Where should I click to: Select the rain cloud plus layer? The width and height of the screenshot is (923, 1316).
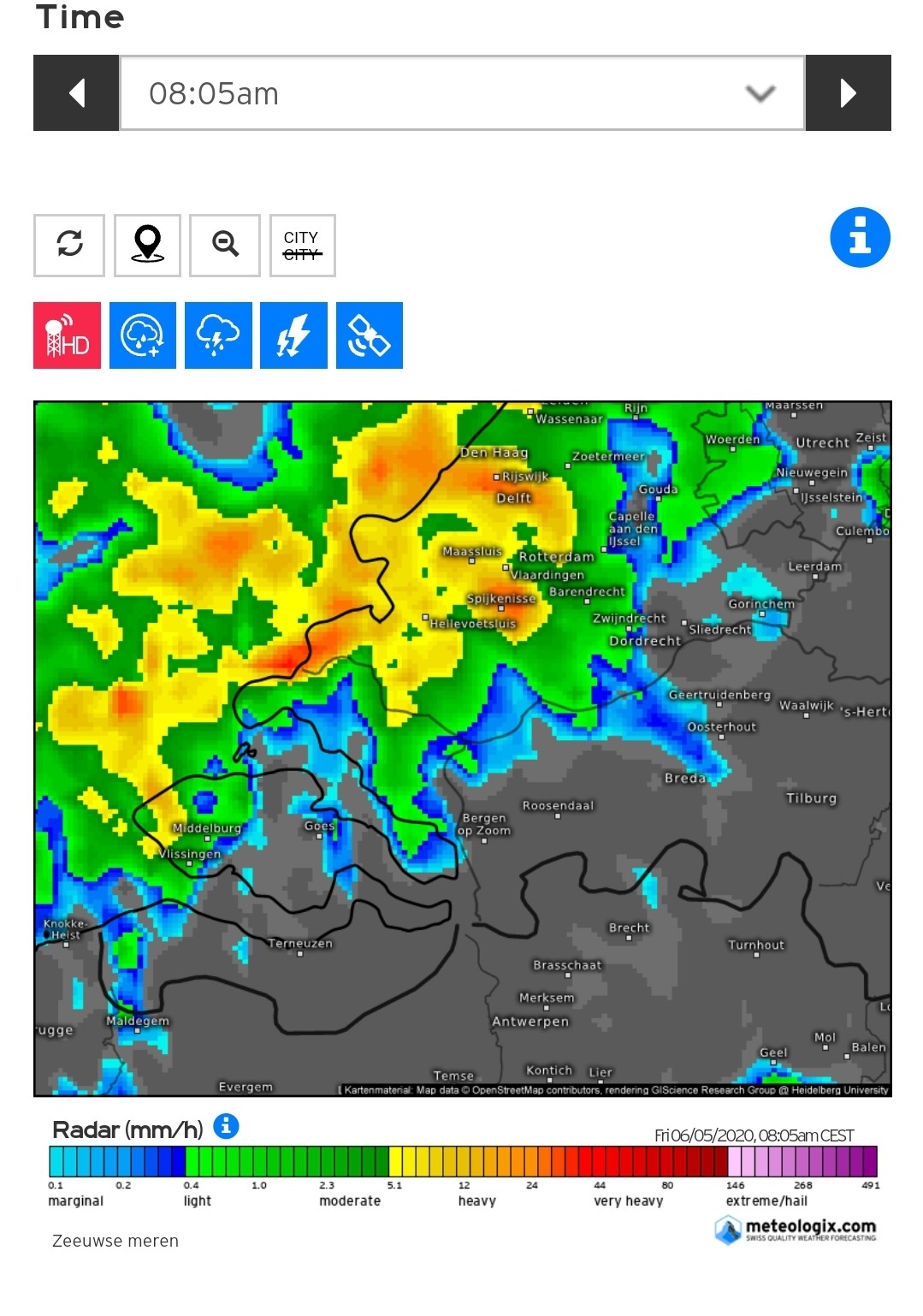point(143,335)
